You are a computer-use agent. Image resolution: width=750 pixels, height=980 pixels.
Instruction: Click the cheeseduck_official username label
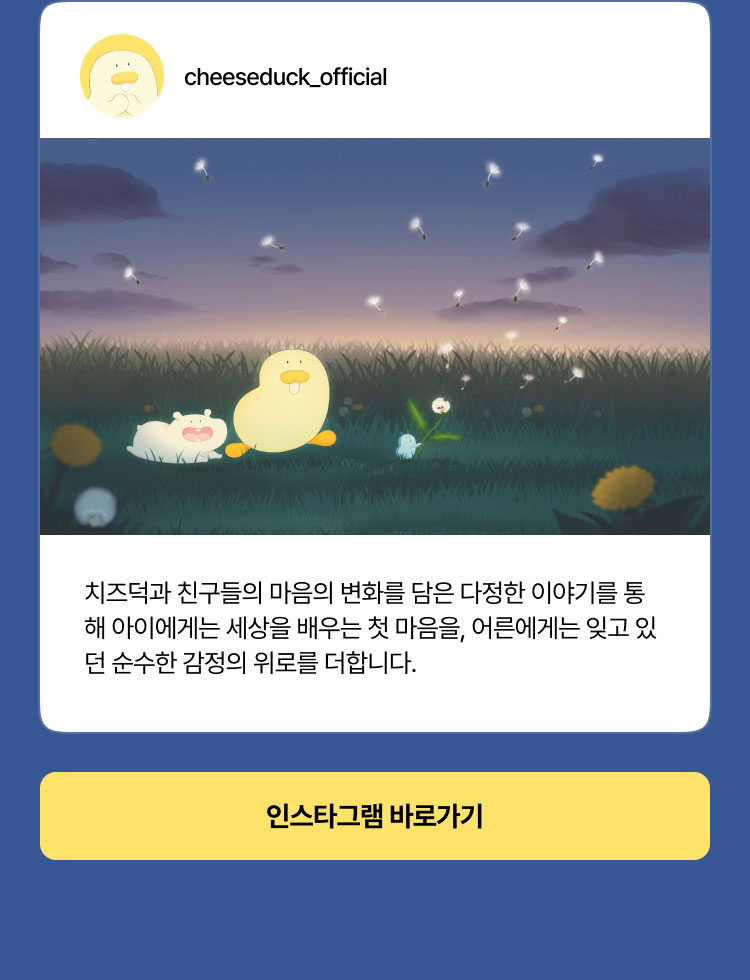[287, 74]
